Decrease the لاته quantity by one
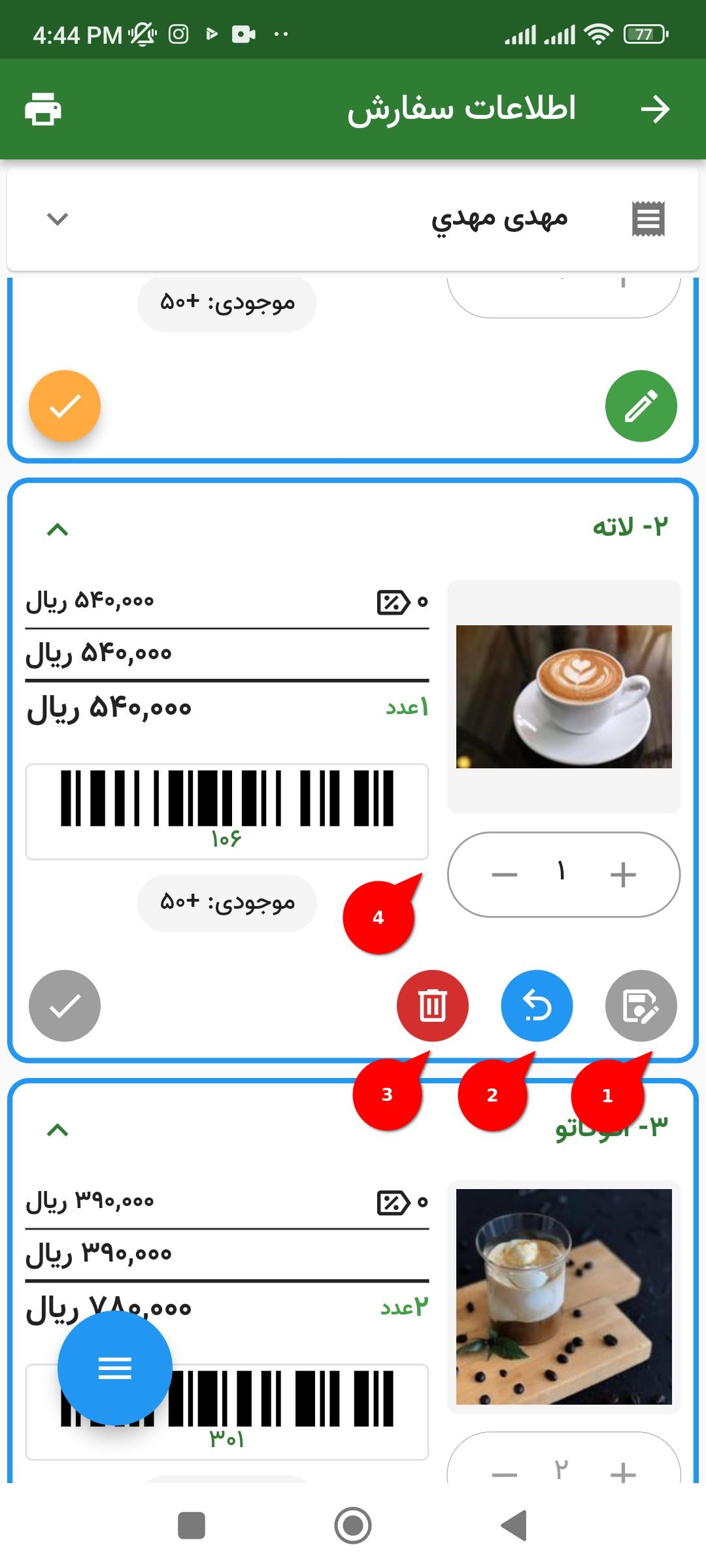 504,874
